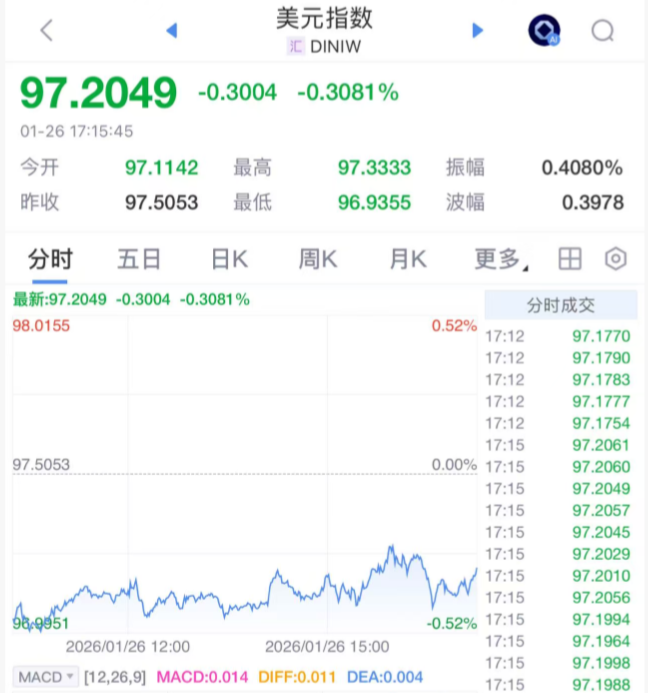Open the AI assistant icon in the header
Image resolution: width=648 pixels, height=693 pixels.
tap(544, 30)
